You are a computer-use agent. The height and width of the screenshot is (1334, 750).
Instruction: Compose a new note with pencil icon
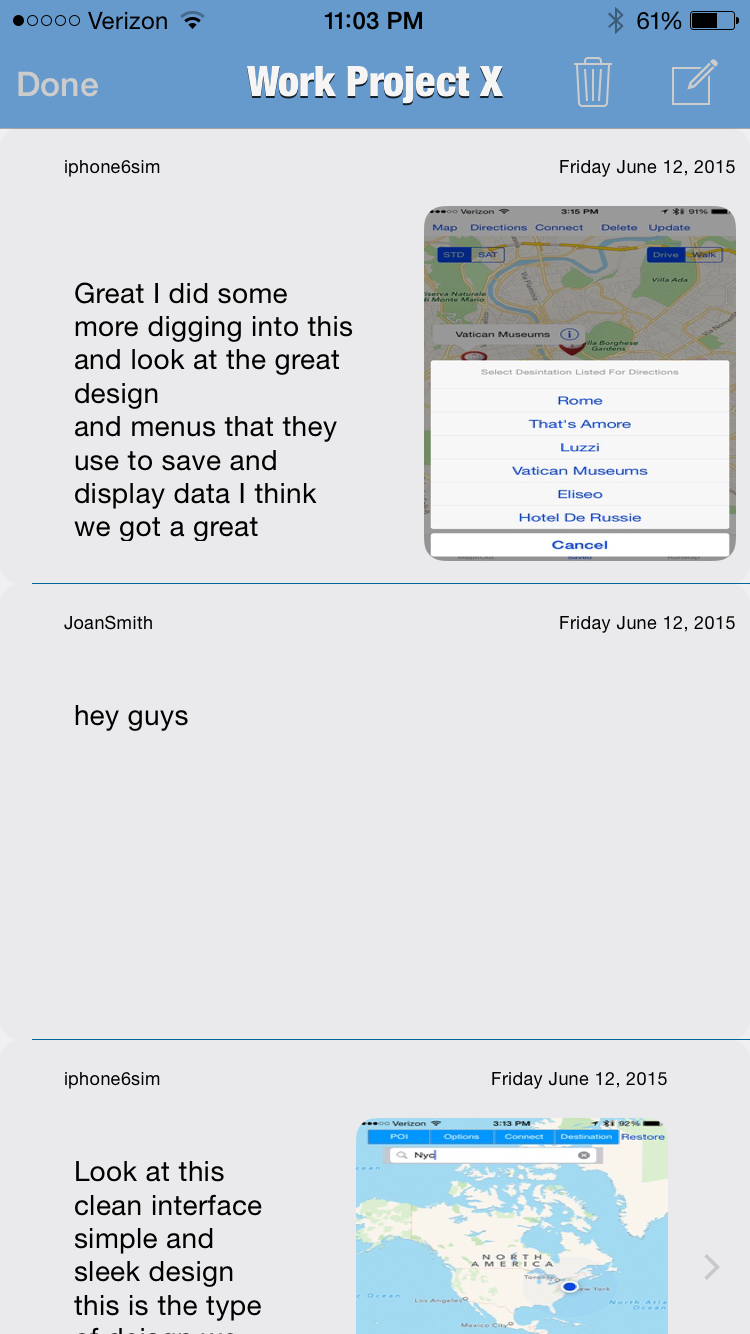point(694,82)
